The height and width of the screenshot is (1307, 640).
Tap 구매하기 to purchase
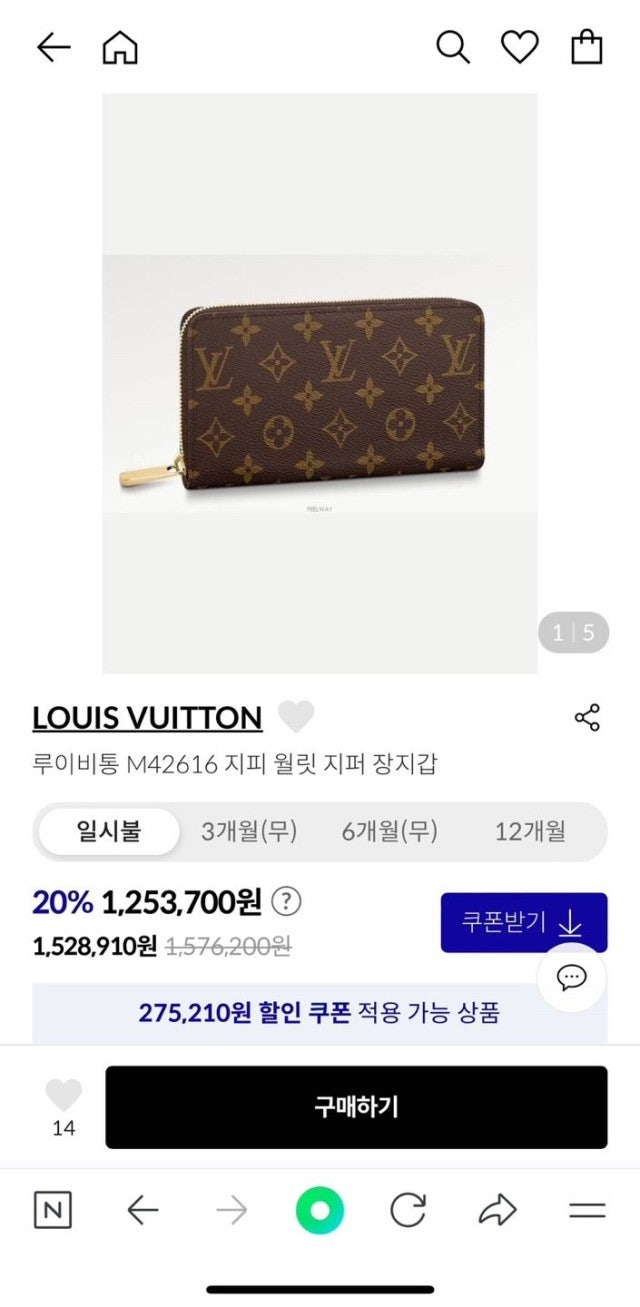tap(356, 1107)
